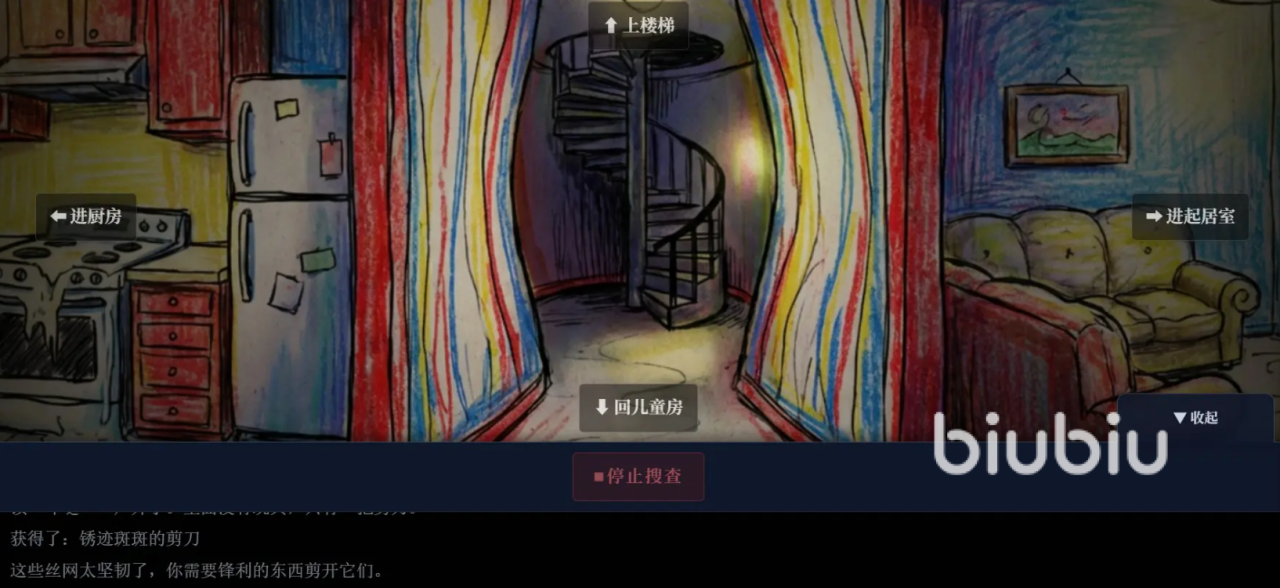Go upstairs via 上楼梯 button
This screenshot has width=1280, height=588.
pyautogui.click(x=638, y=26)
